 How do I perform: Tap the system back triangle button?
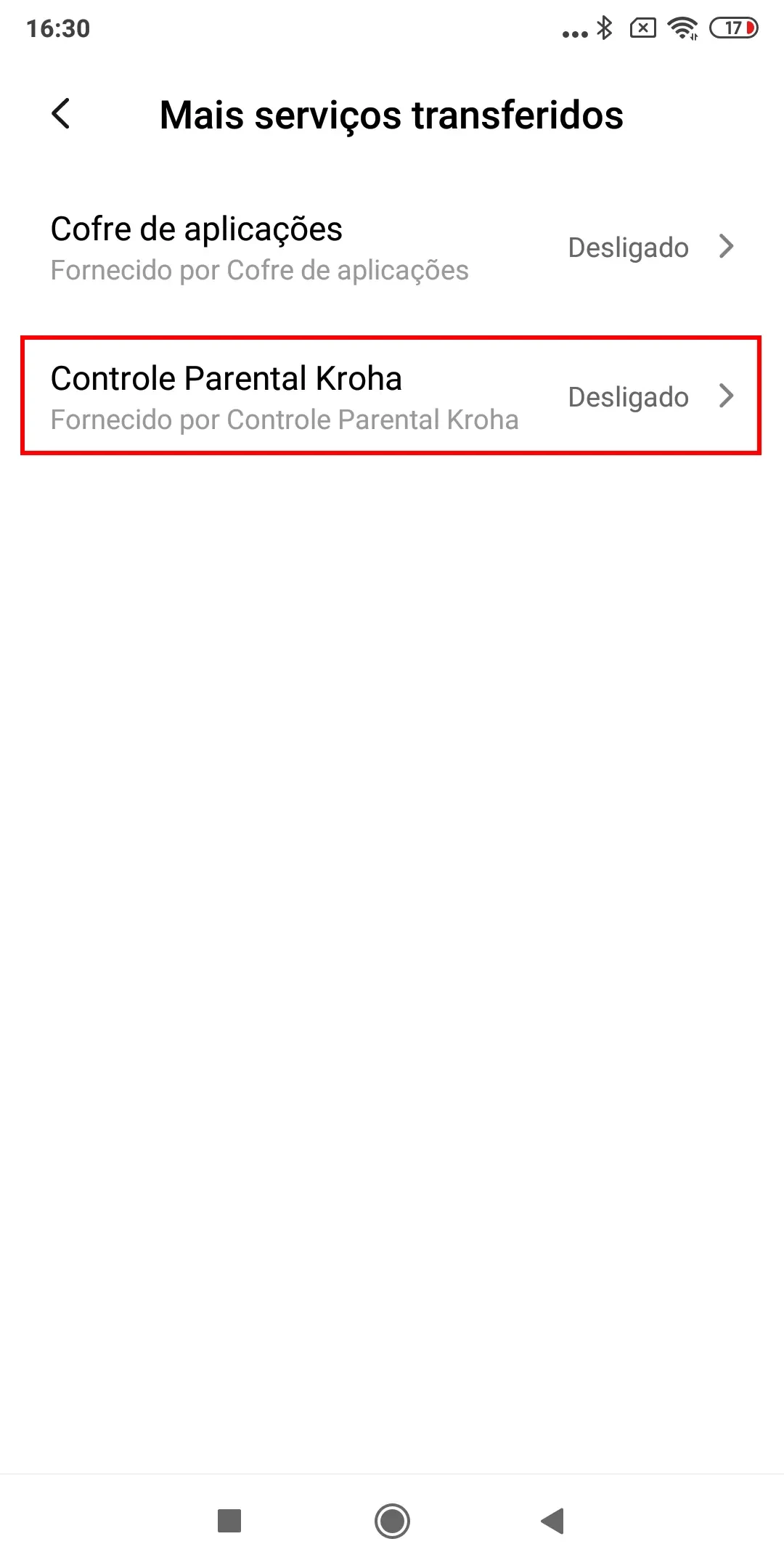click(x=553, y=1521)
